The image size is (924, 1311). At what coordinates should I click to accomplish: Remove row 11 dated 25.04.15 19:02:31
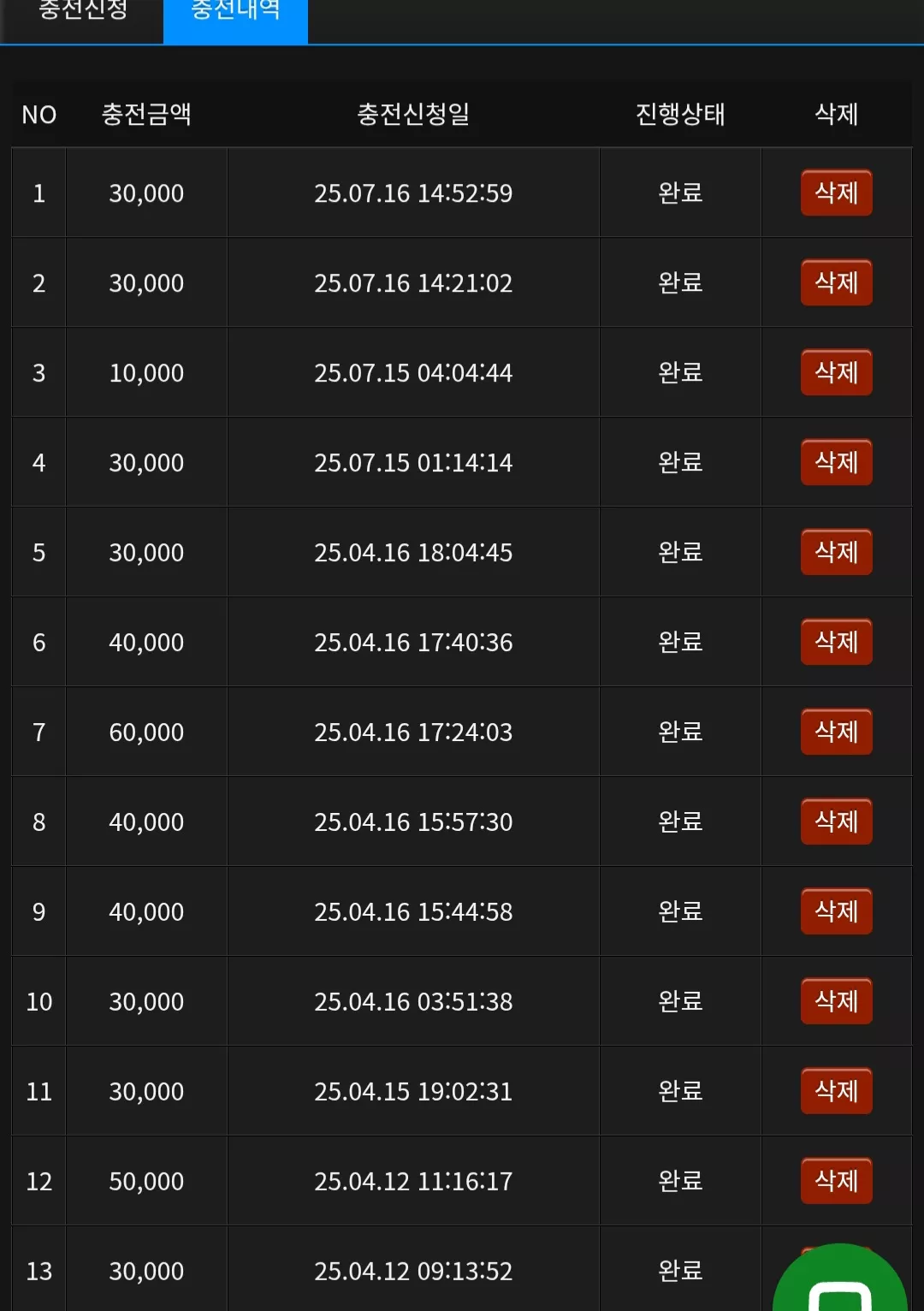click(836, 1091)
